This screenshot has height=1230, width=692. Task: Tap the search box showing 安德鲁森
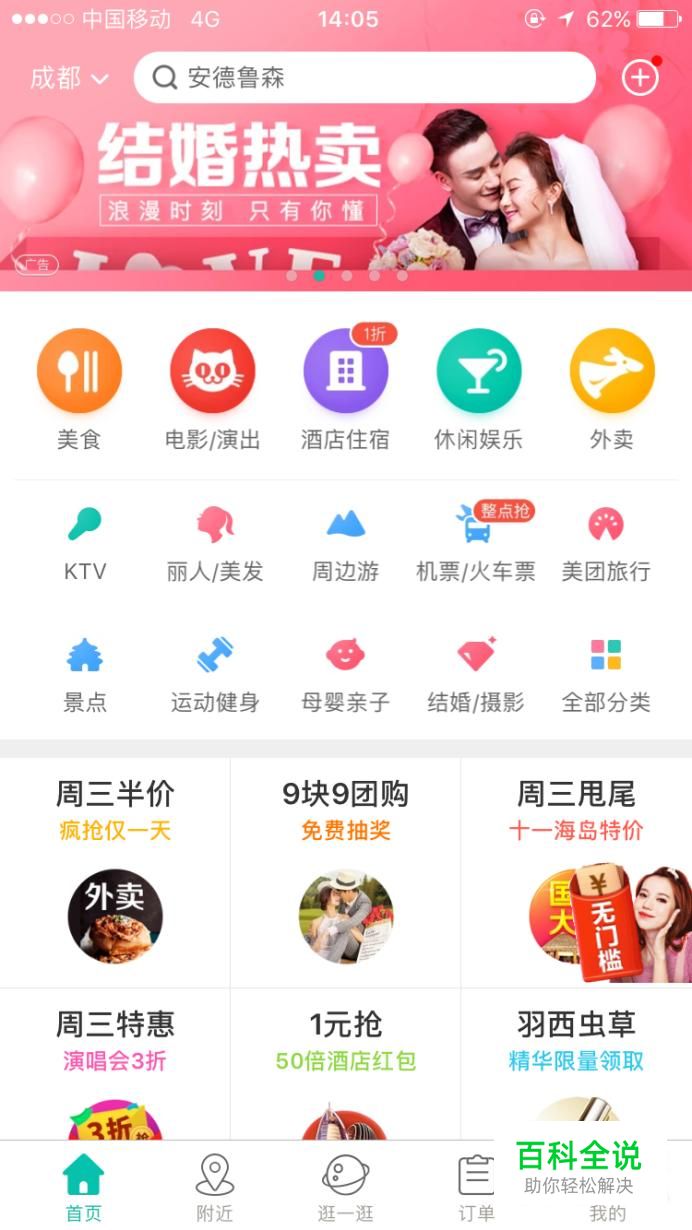364,78
